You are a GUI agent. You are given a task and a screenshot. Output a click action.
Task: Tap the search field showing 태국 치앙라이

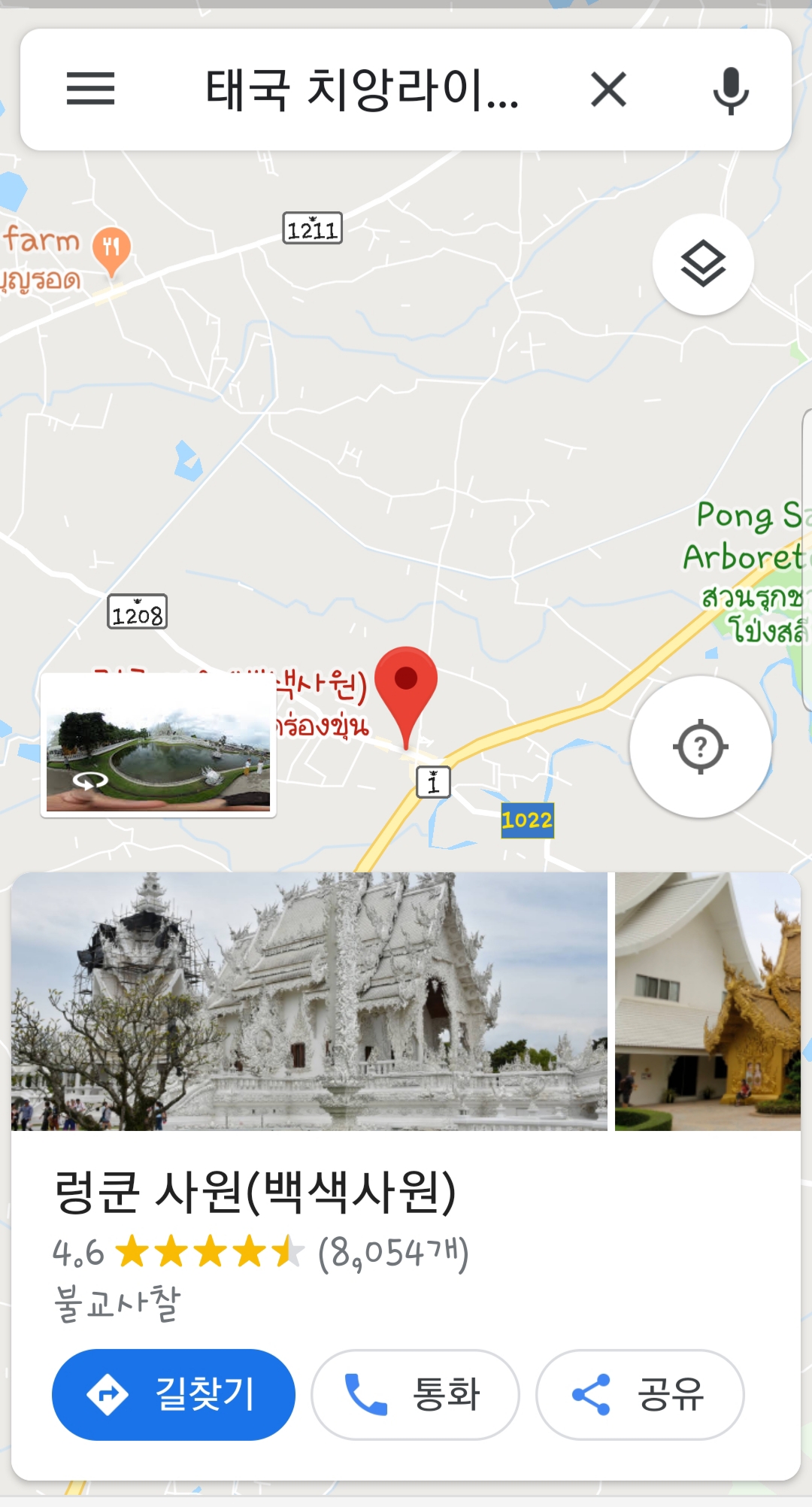(361, 89)
